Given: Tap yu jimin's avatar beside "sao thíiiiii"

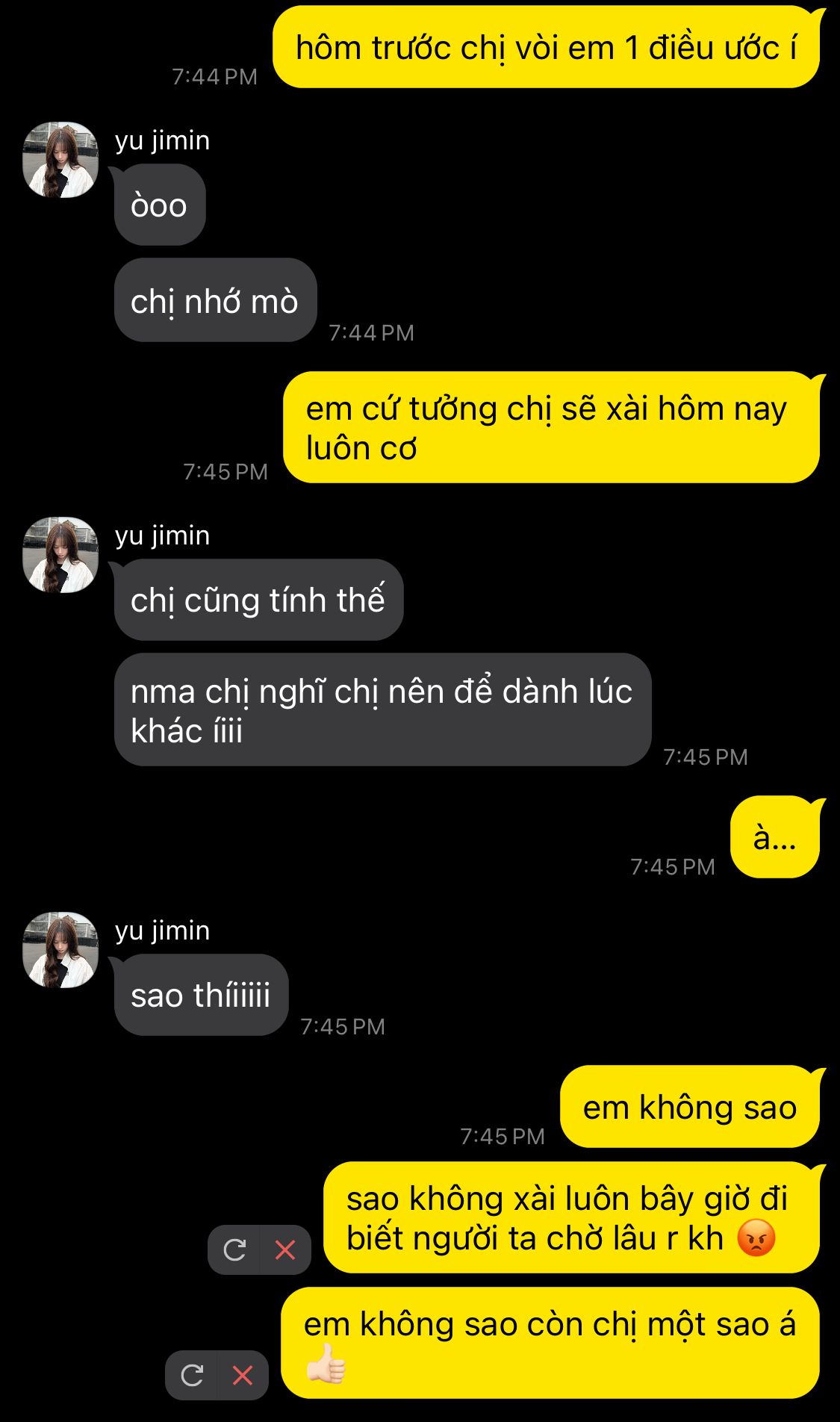Looking at the screenshot, I should (x=60, y=950).
